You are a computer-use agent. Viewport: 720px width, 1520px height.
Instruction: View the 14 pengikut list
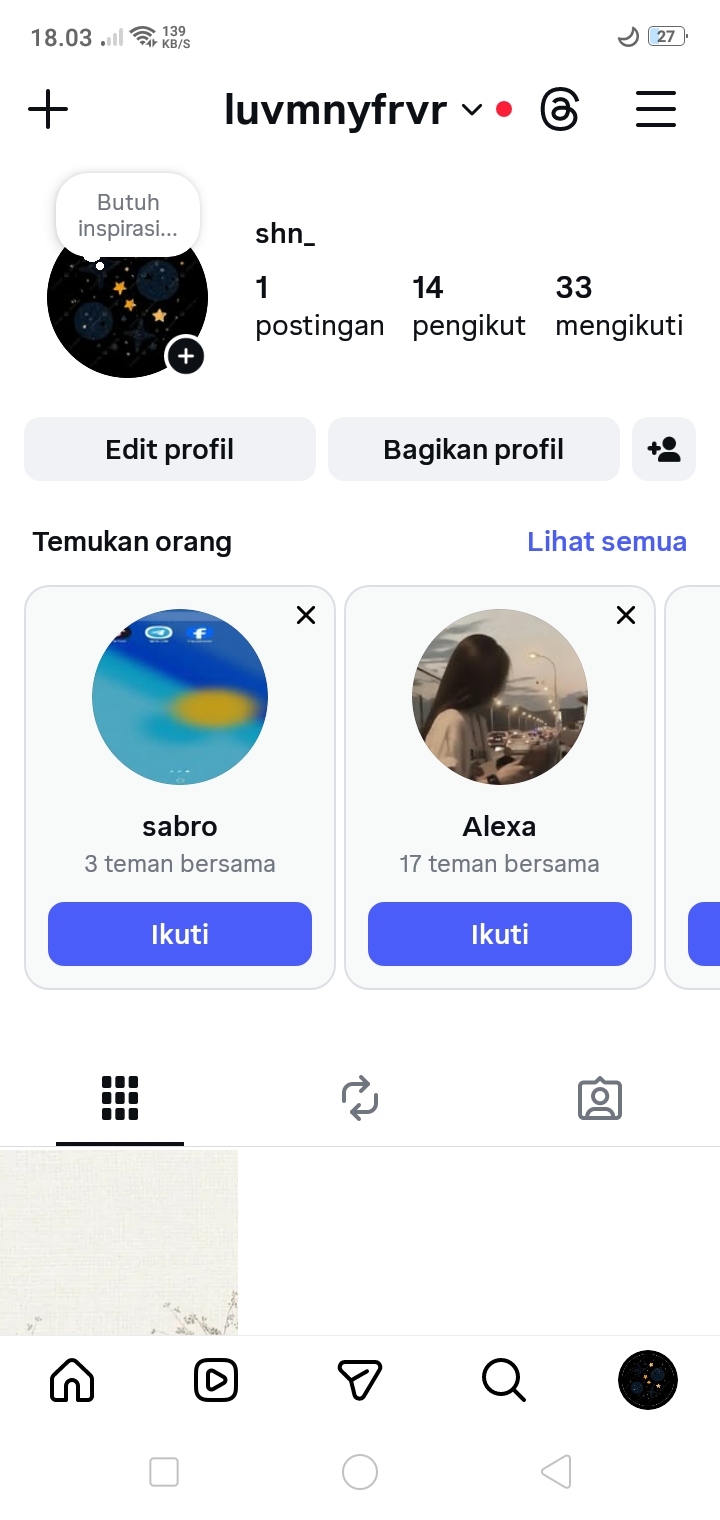[468, 306]
